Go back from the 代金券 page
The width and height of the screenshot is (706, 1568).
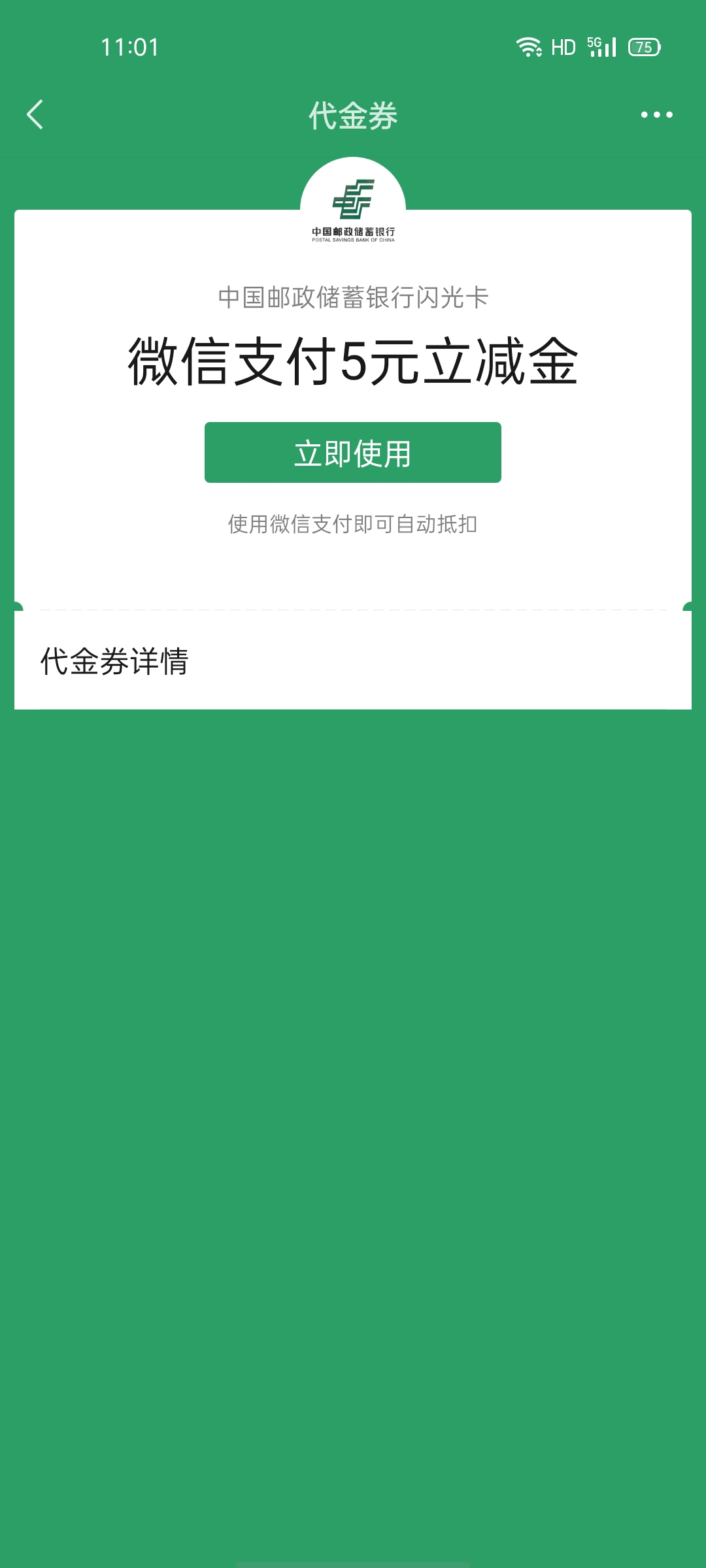pyautogui.click(x=35, y=115)
